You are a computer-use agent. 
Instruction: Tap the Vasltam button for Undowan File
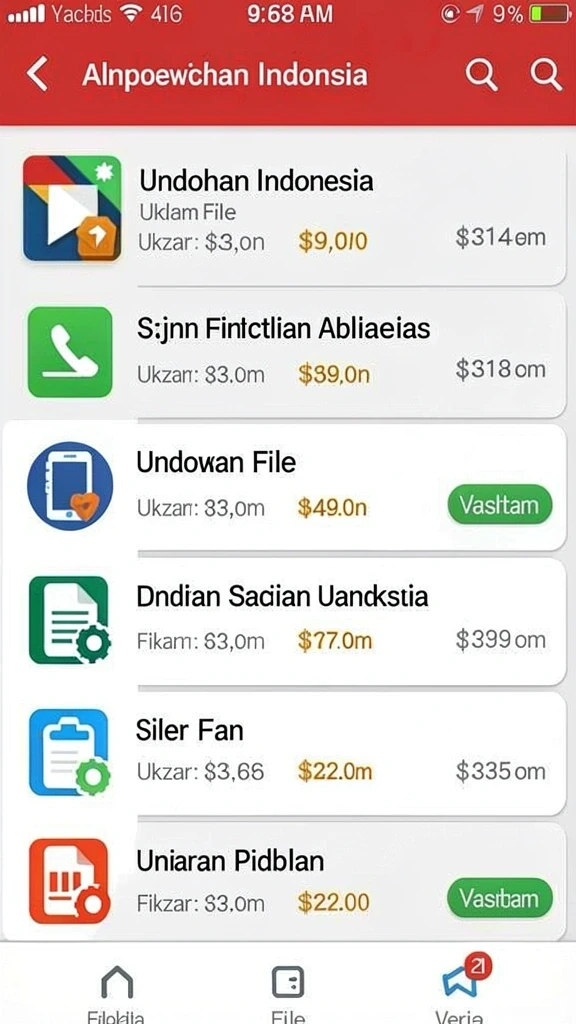pyautogui.click(x=500, y=505)
